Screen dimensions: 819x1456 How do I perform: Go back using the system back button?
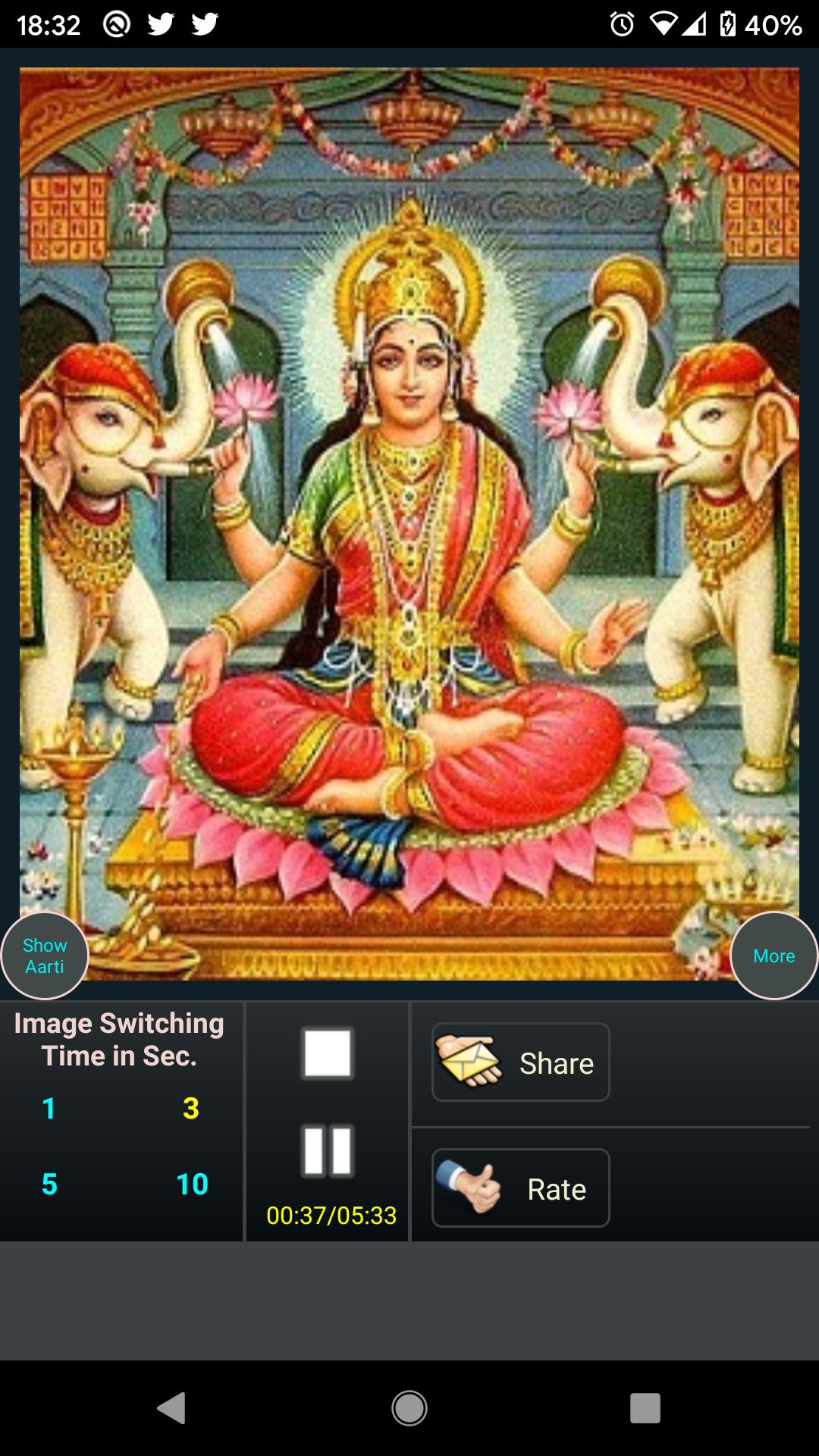pyautogui.click(x=172, y=1408)
